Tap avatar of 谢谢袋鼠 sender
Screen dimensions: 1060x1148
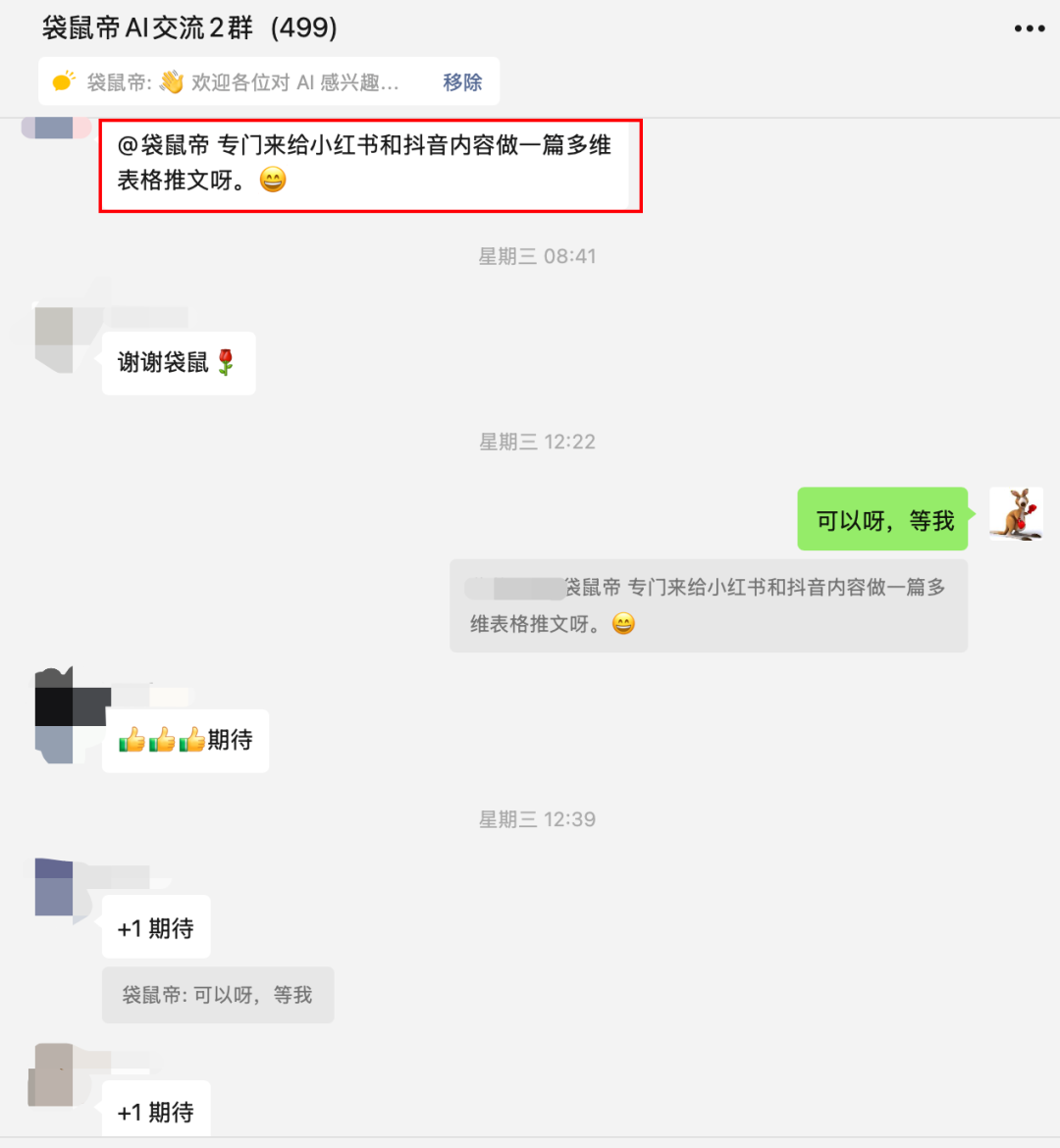pos(55,339)
